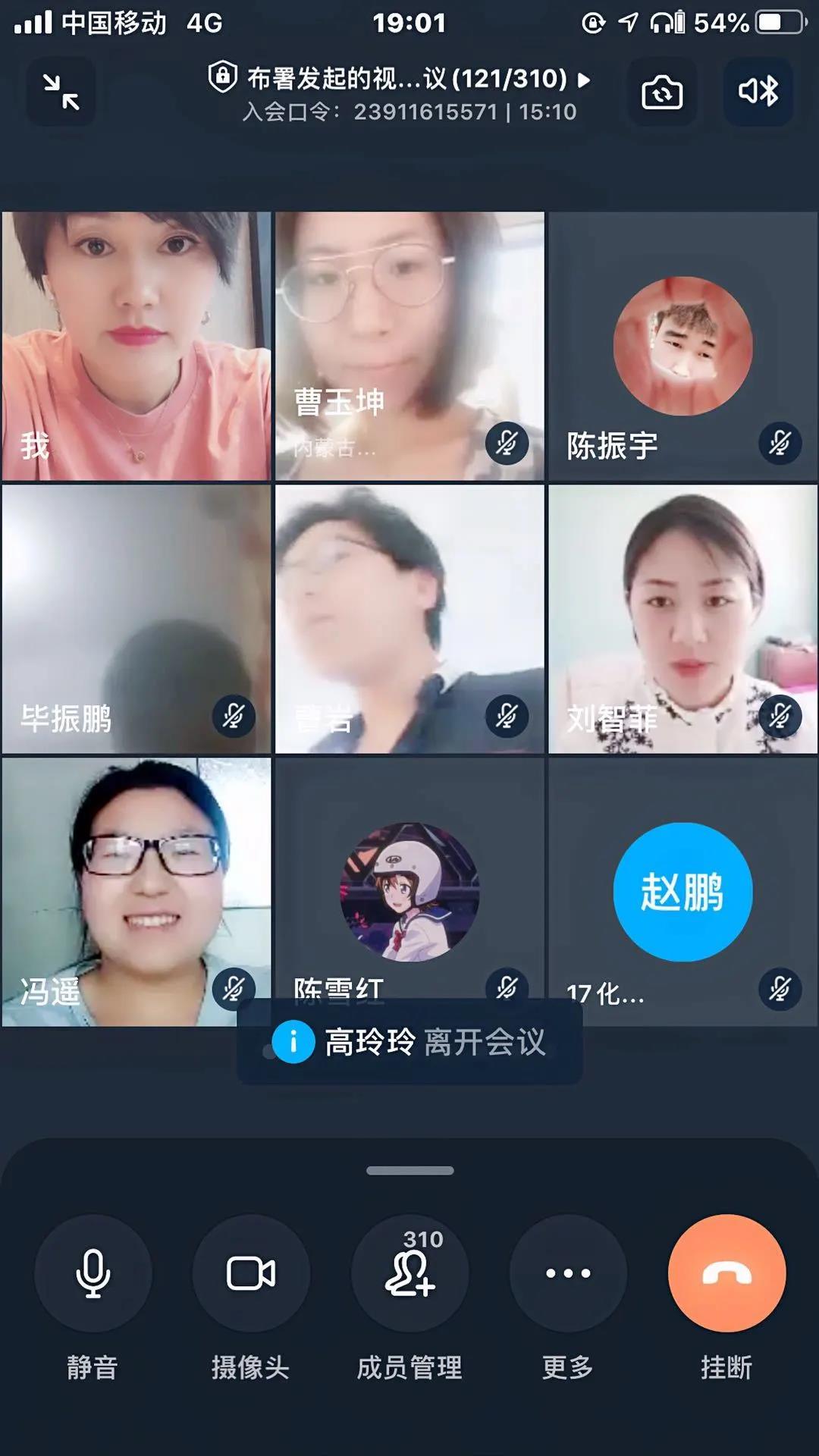Hang up with the 挂断 button
819x1456 pixels.
click(726, 1273)
